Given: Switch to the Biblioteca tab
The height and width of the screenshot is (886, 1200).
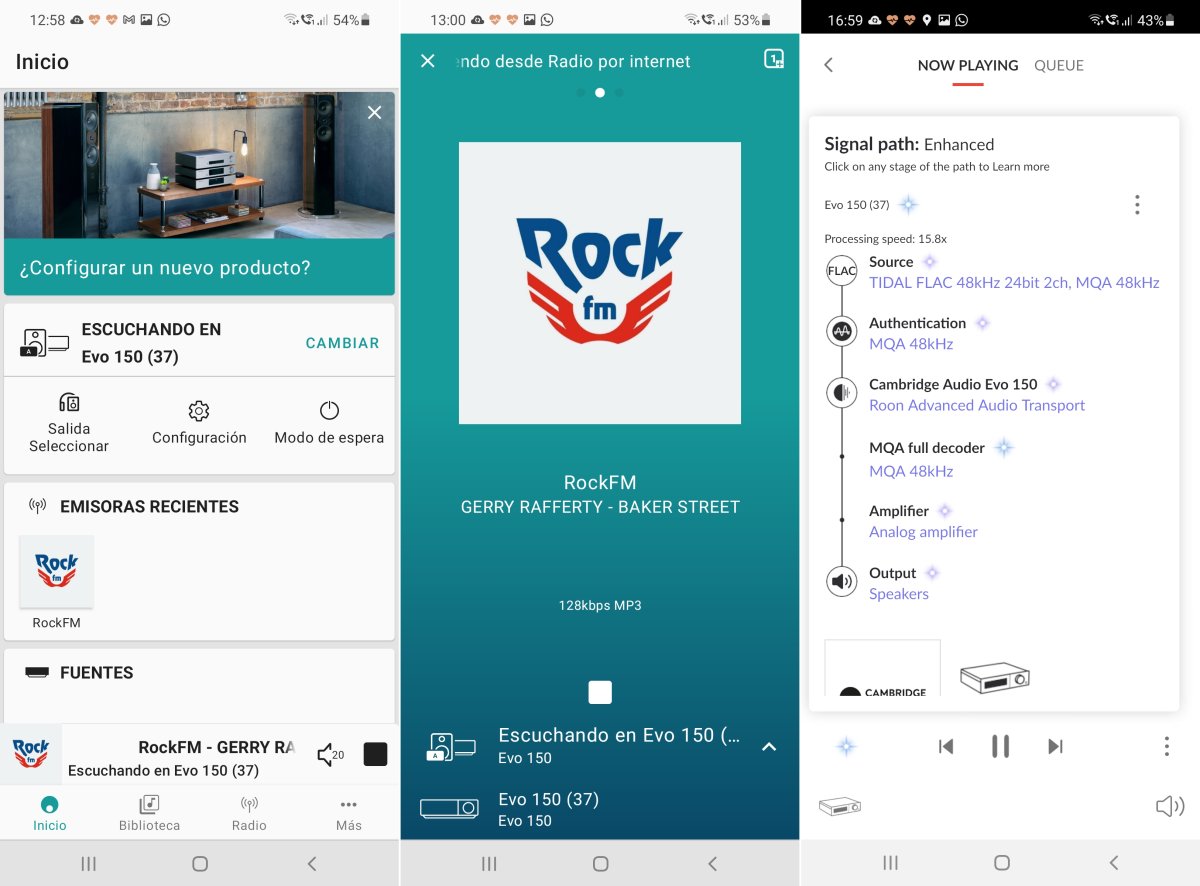Looking at the screenshot, I should [149, 813].
